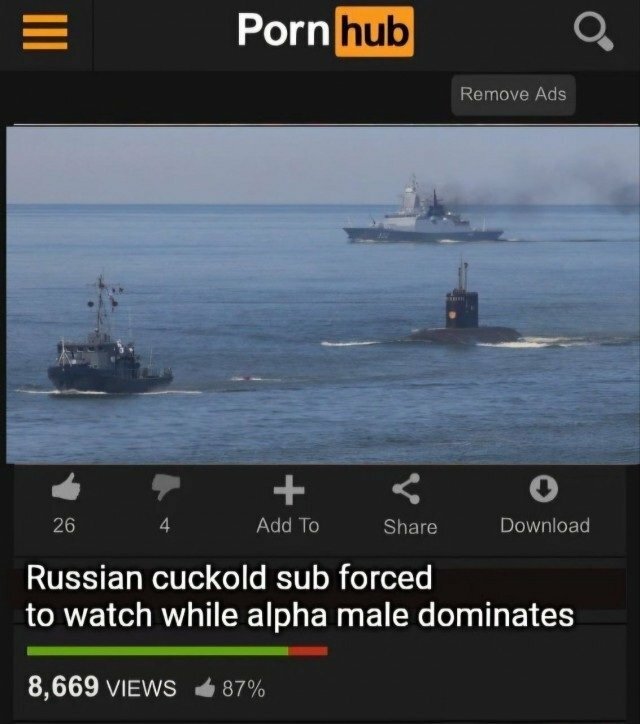Tap Add To under the video
This screenshot has width=640, height=724.
pyautogui.click(x=288, y=504)
